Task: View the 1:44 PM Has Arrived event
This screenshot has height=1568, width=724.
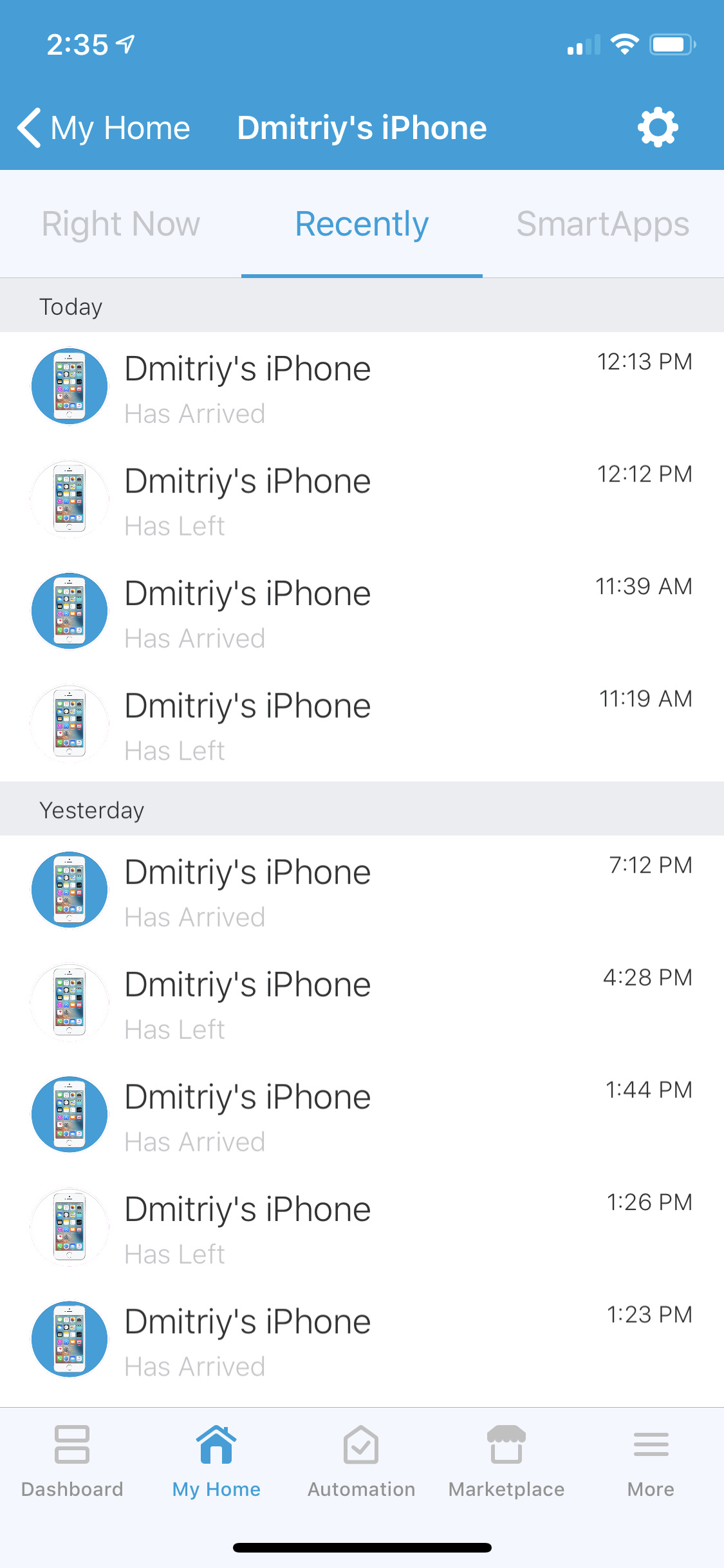Action: coord(362,1116)
